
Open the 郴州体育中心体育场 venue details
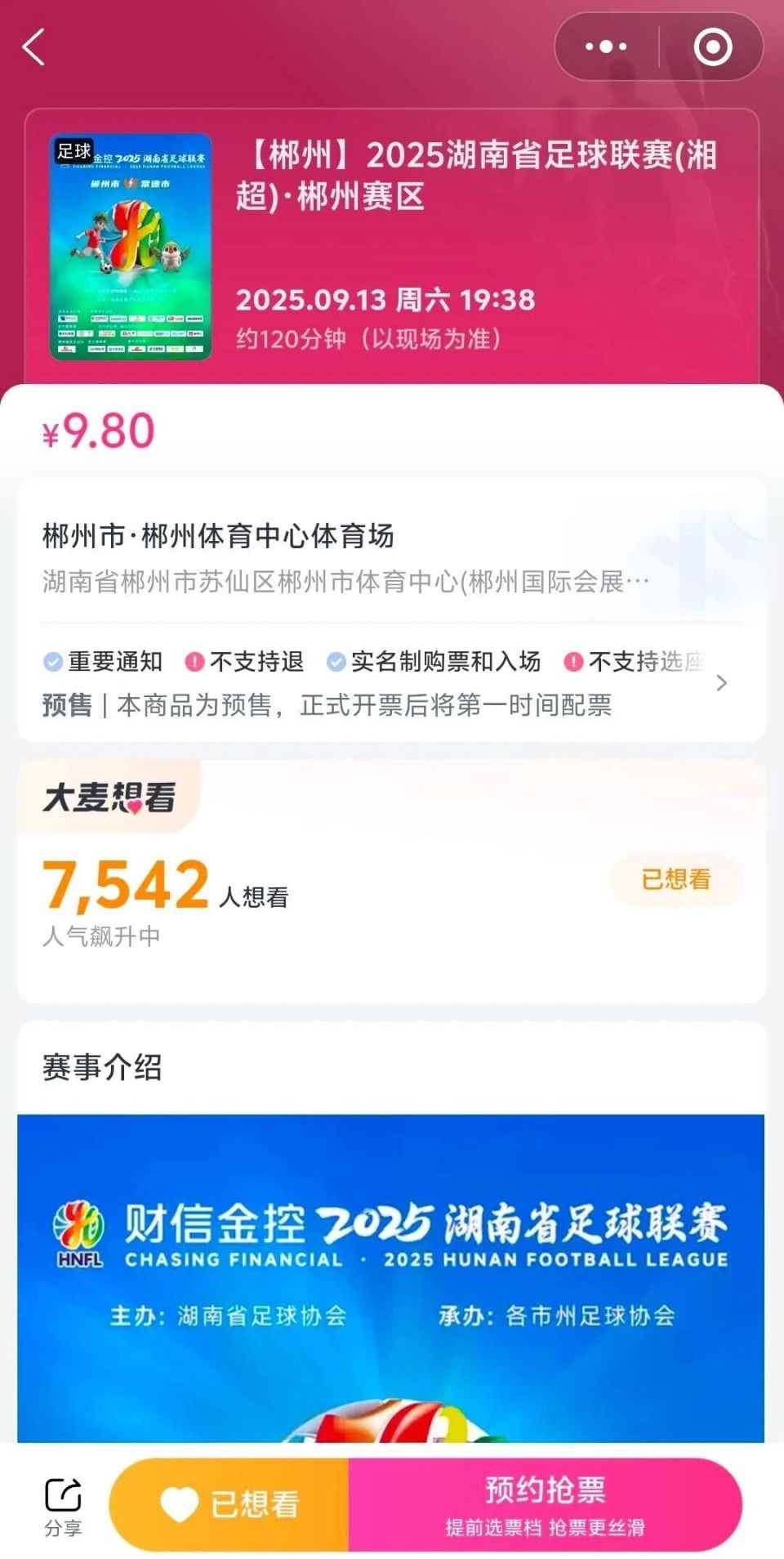click(x=343, y=557)
